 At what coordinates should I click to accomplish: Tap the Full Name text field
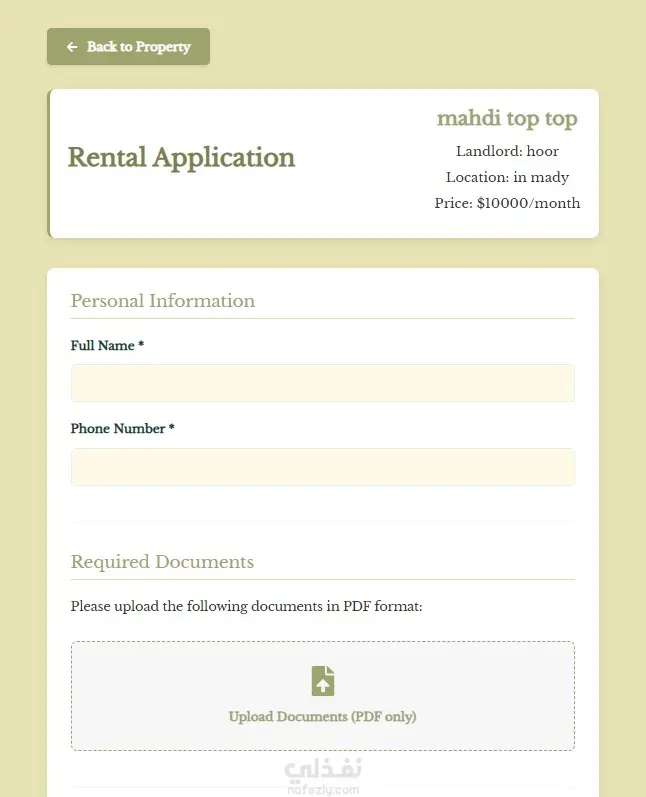pos(322,383)
